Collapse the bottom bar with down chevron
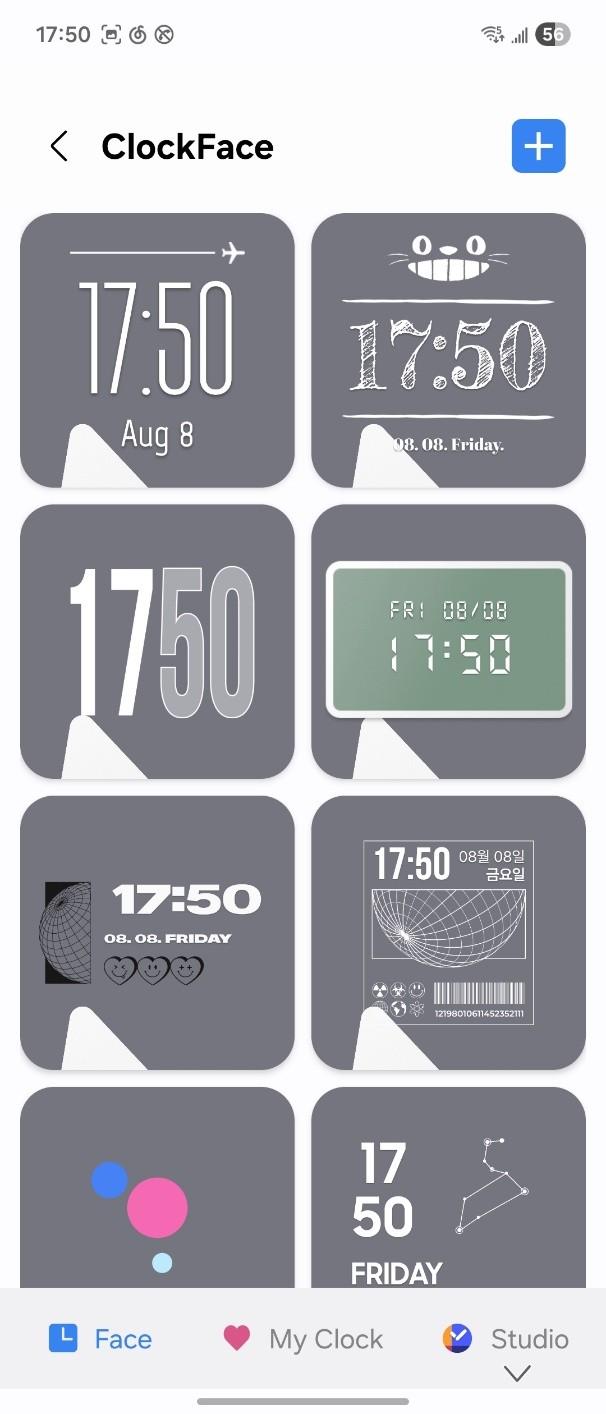This screenshot has width=606, height=1414. [x=517, y=1375]
